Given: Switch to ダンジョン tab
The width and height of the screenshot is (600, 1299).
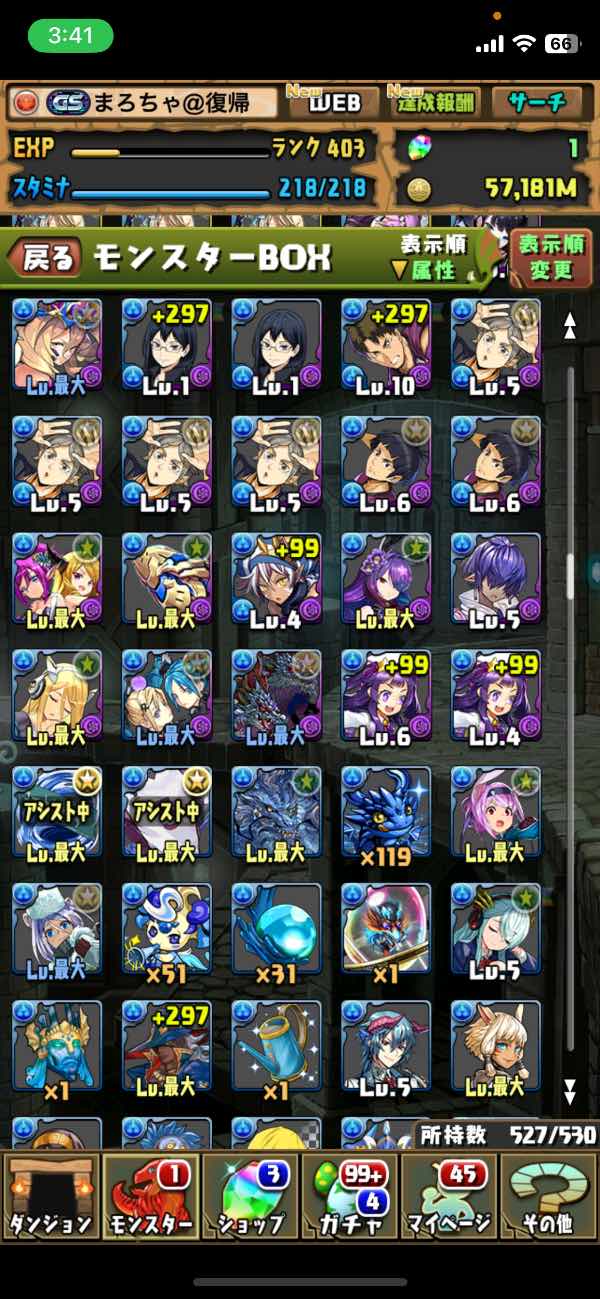Looking at the screenshot, I should (50, 1197).
